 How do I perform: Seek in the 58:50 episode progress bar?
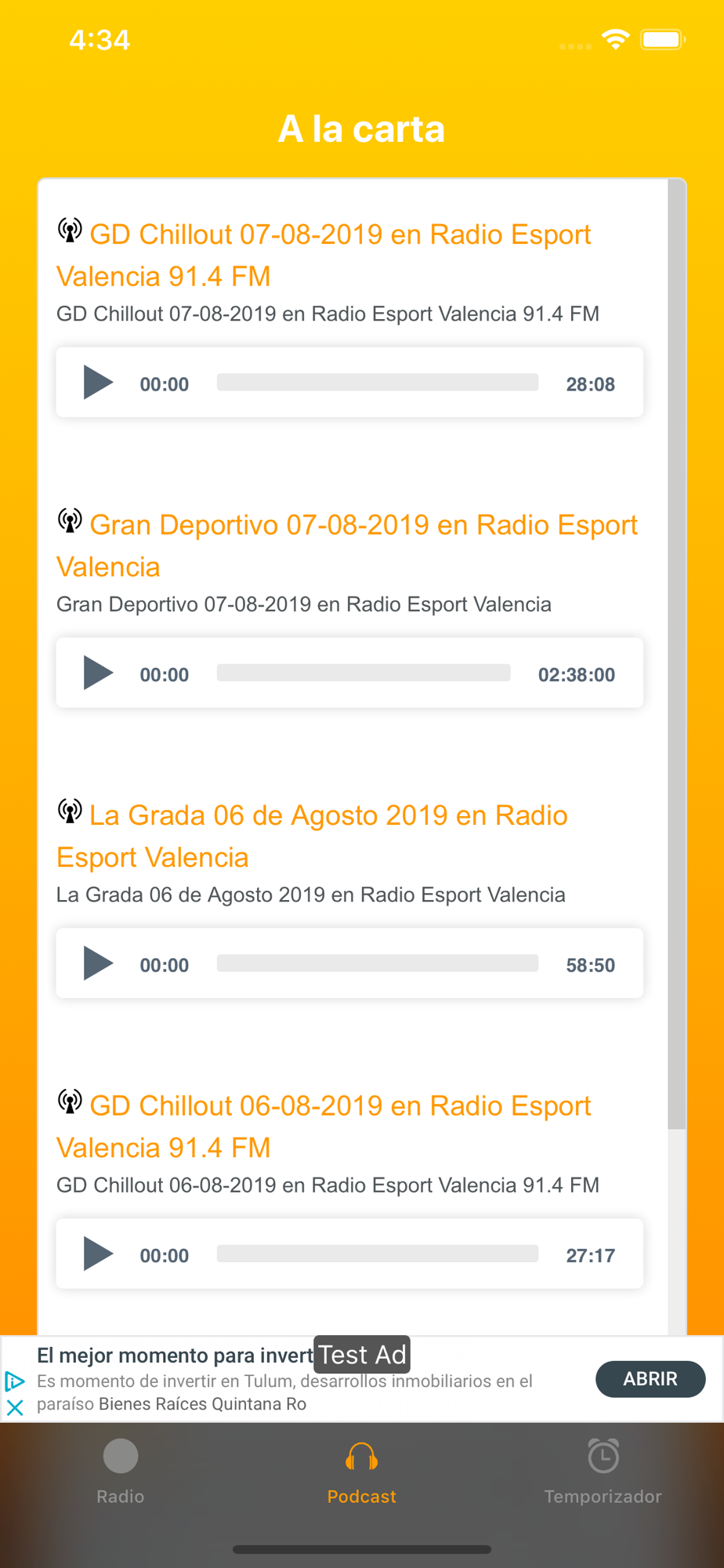[378, 964]
